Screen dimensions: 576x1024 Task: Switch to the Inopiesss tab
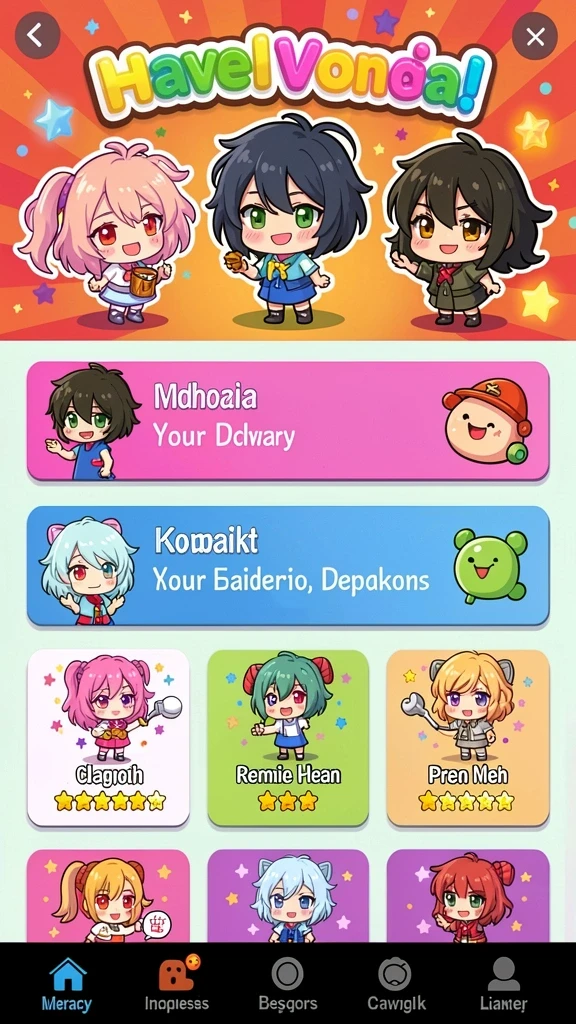point(177,984)
